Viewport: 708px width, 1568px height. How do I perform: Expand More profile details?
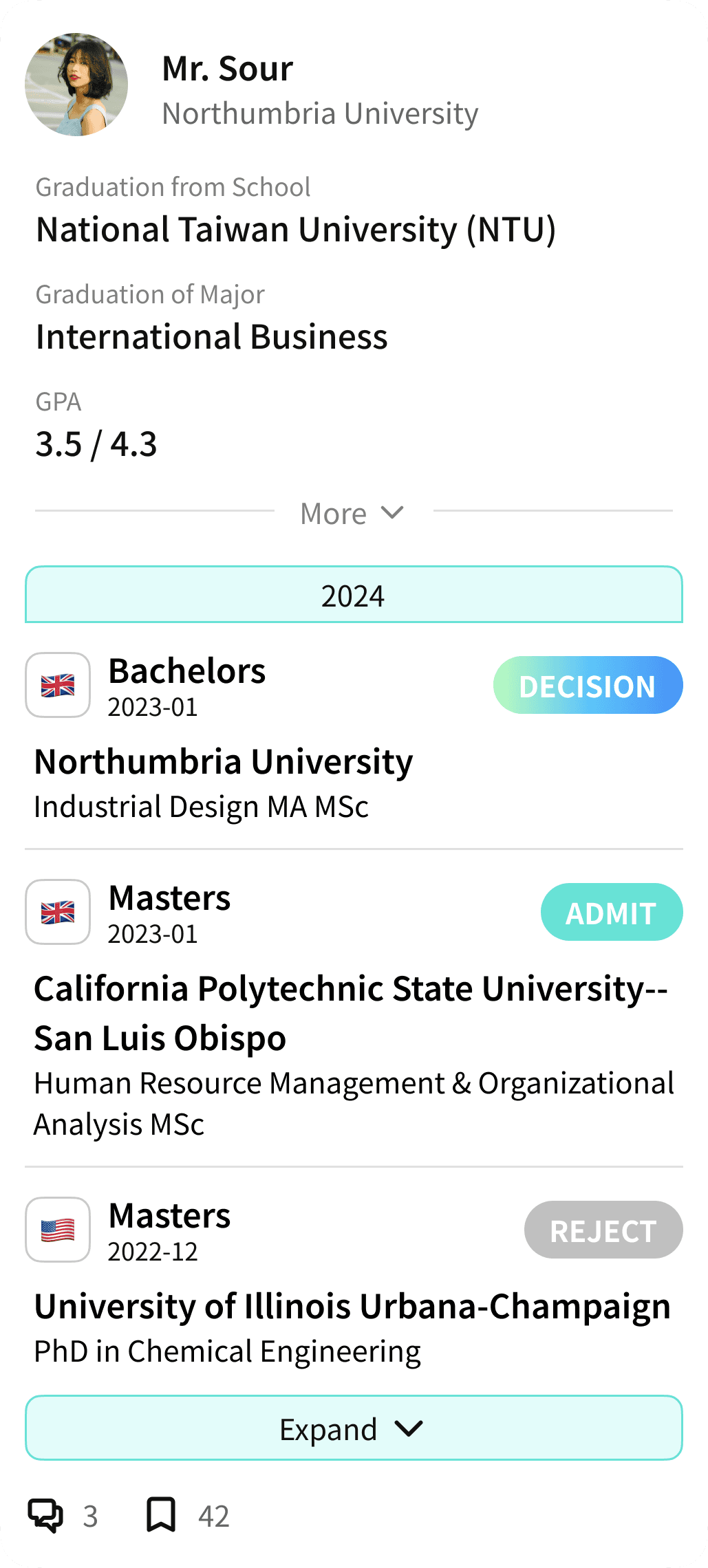[352, 514]
